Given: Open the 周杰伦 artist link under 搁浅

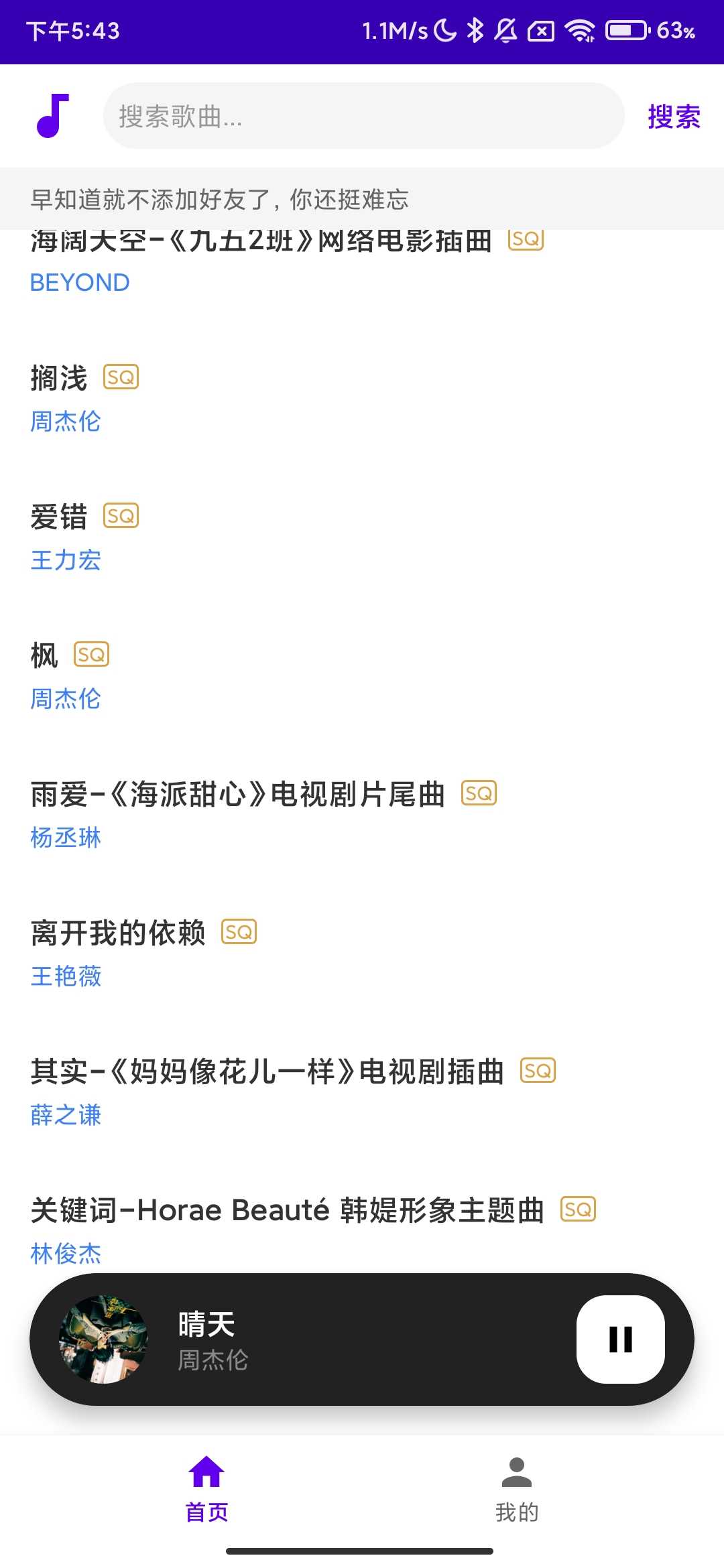Looking at the screenshot, I should point(66,421).
